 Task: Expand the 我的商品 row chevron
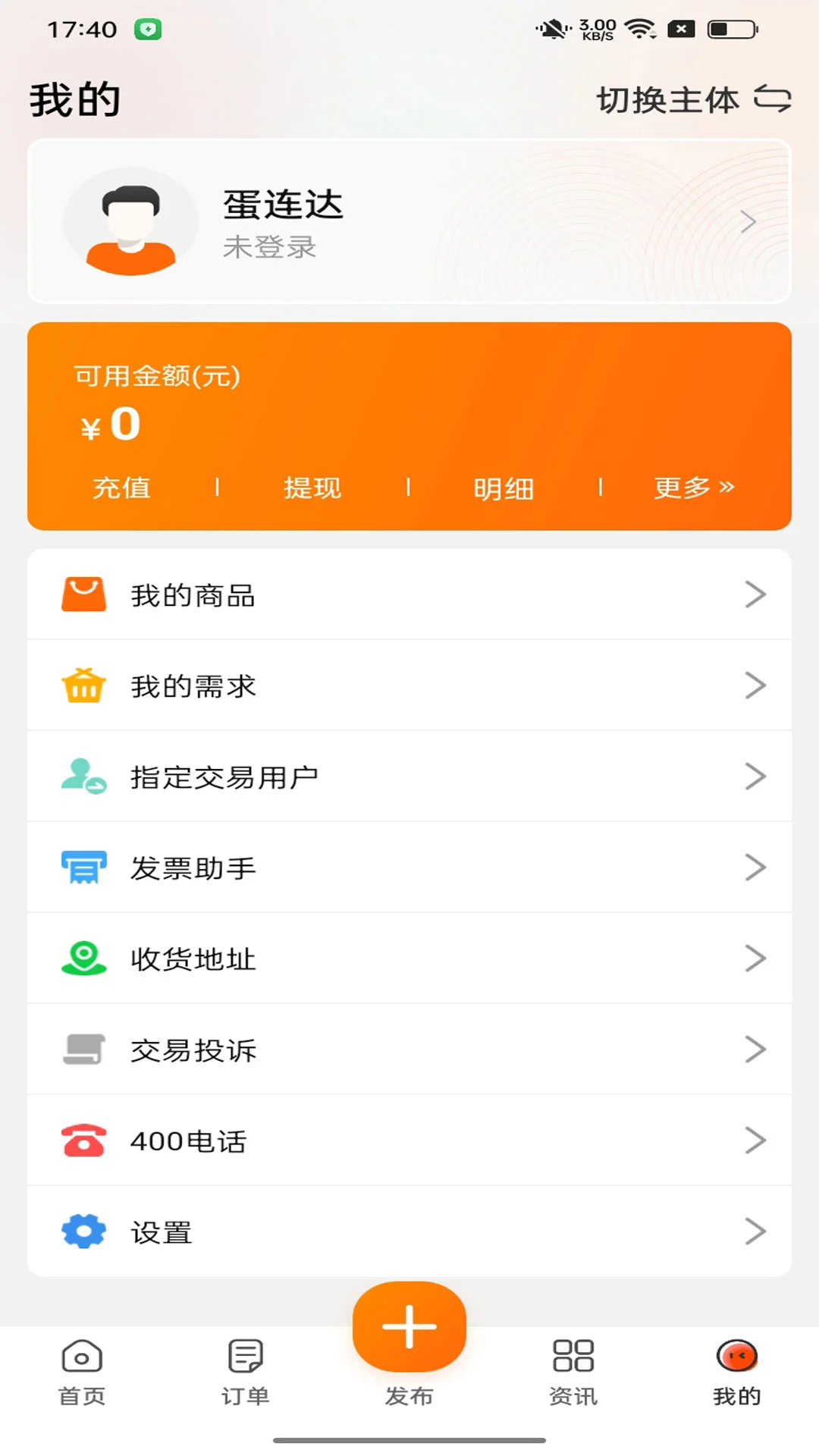click(x=755, y=595)
